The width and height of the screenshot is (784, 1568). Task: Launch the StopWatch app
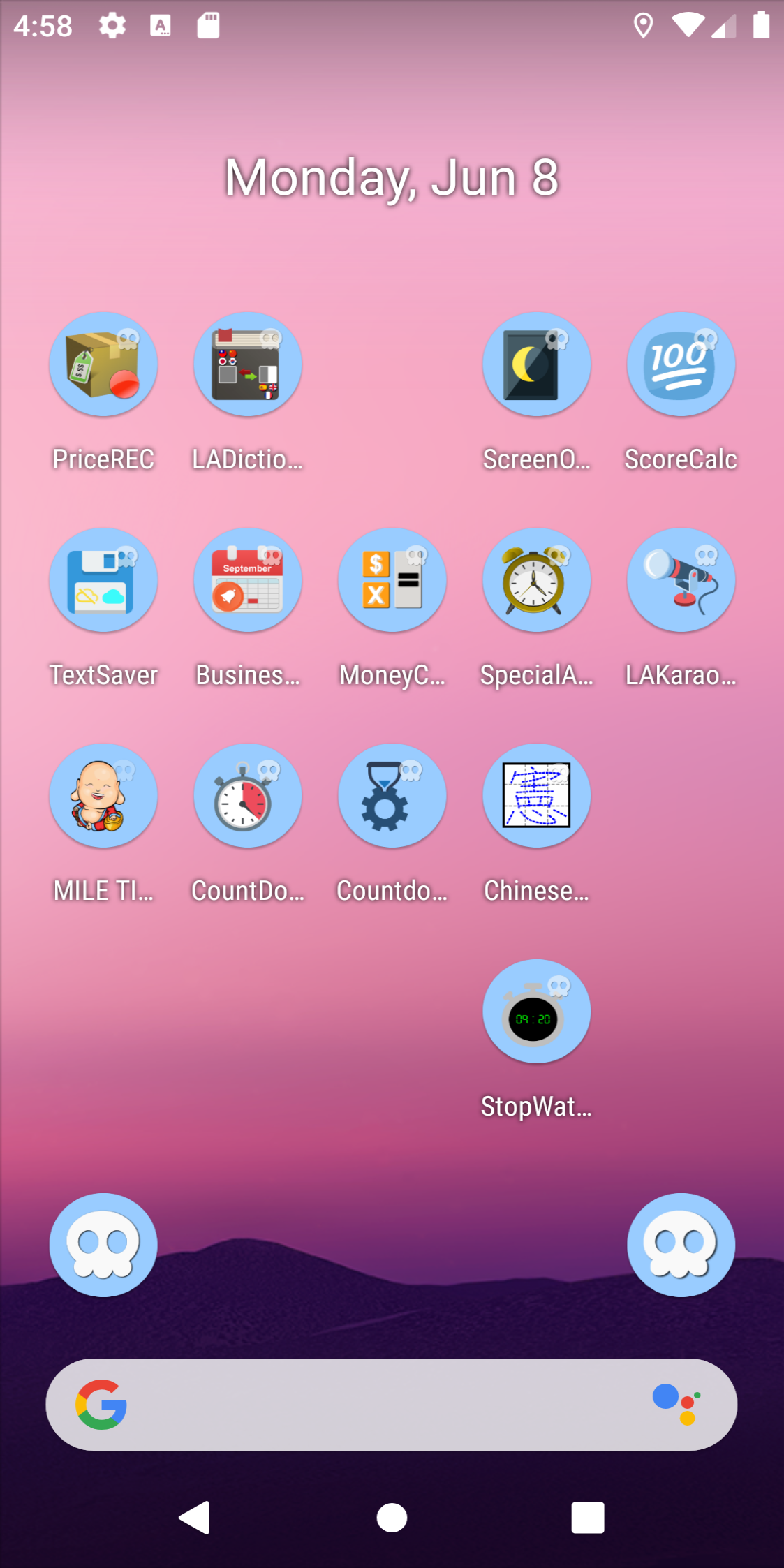tap(536, 1012)
